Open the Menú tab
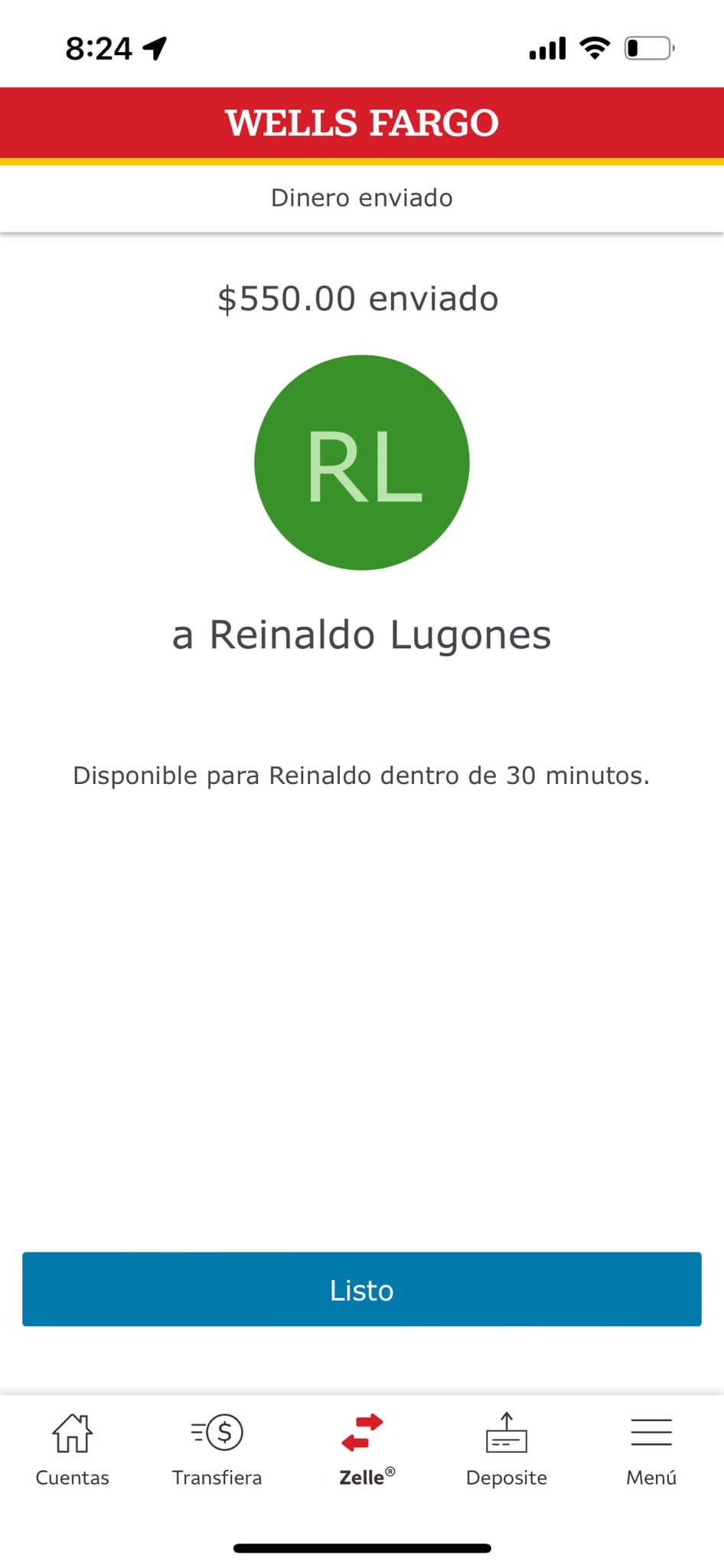The height and width of the screenshot is (1568, 724). 651,1449
